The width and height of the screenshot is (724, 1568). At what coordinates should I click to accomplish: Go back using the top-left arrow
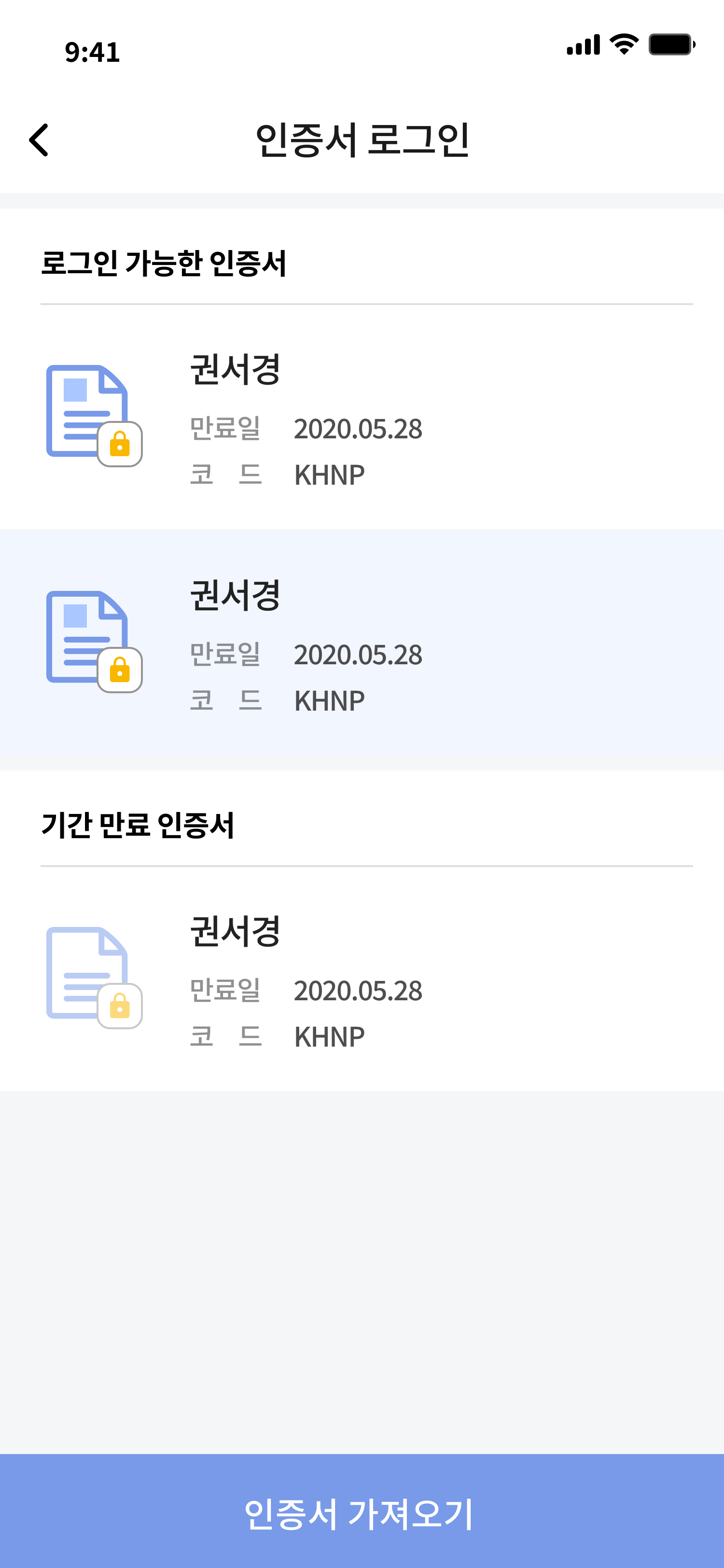point(39,140)
